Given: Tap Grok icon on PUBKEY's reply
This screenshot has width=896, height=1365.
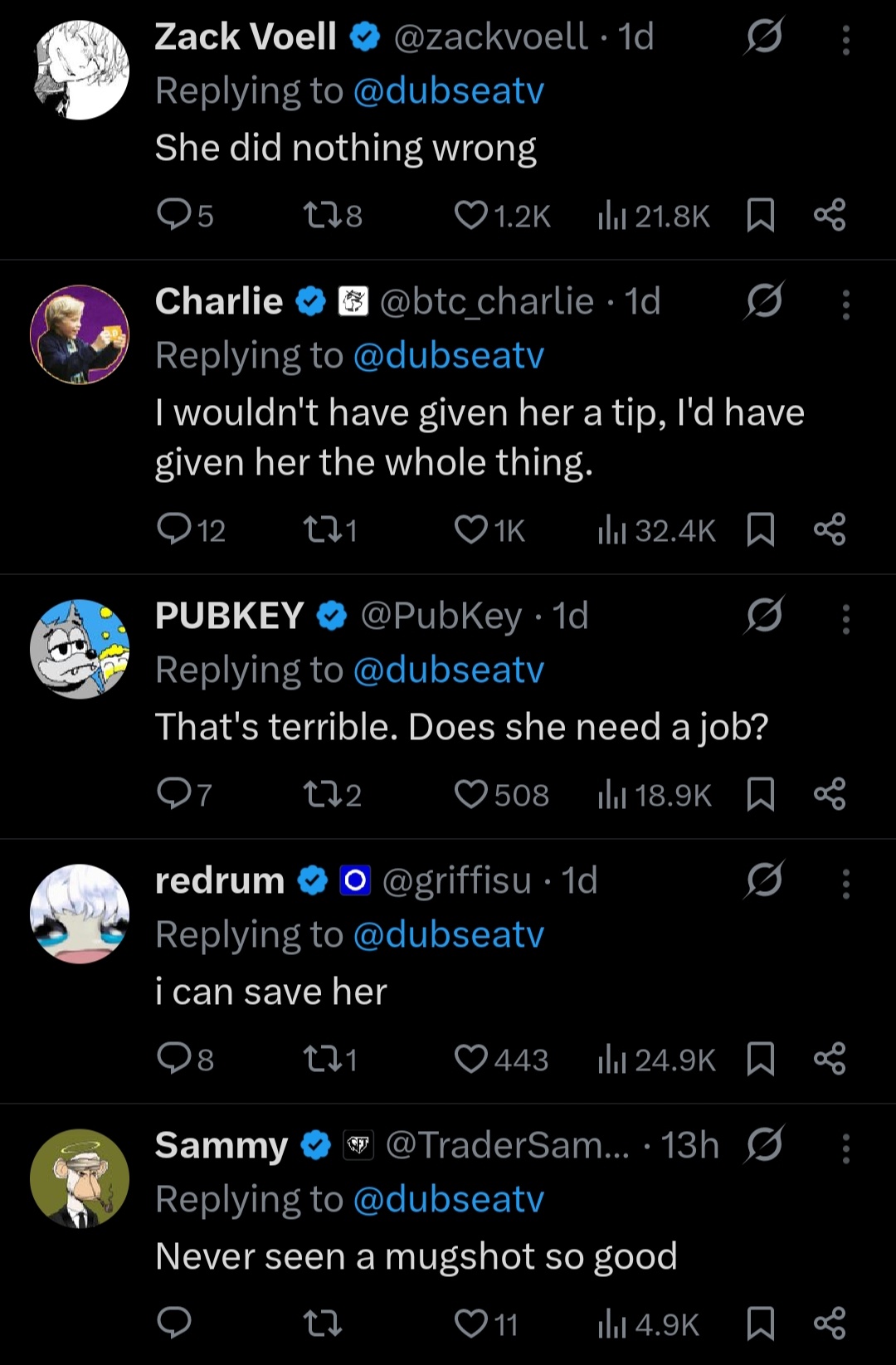Looking at the screenshot, I should pyautogui.click(x=763, y=616).
